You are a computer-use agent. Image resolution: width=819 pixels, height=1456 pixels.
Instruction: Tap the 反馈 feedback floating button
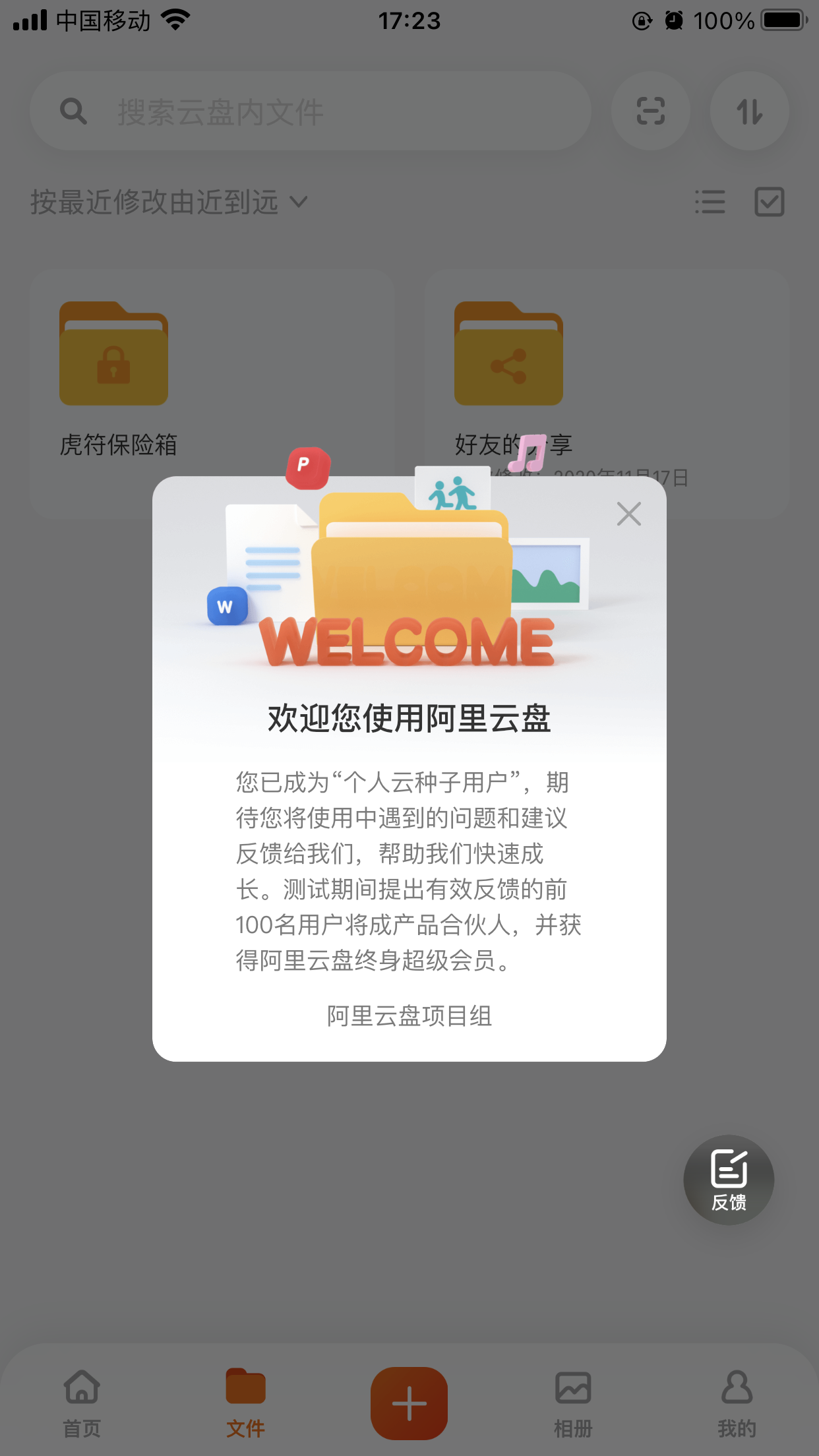click(729, 1180)
